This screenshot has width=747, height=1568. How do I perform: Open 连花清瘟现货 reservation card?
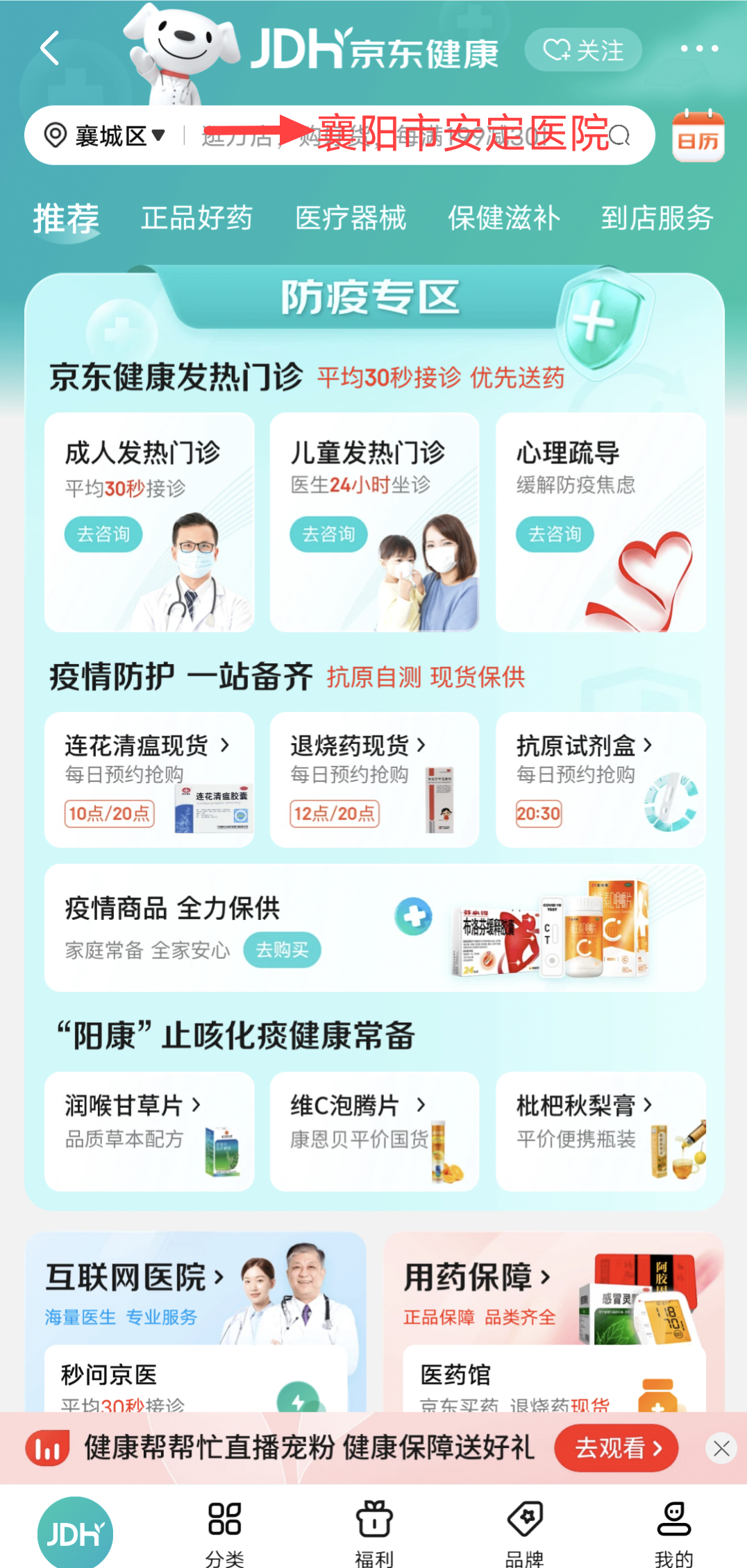(149, 778)
